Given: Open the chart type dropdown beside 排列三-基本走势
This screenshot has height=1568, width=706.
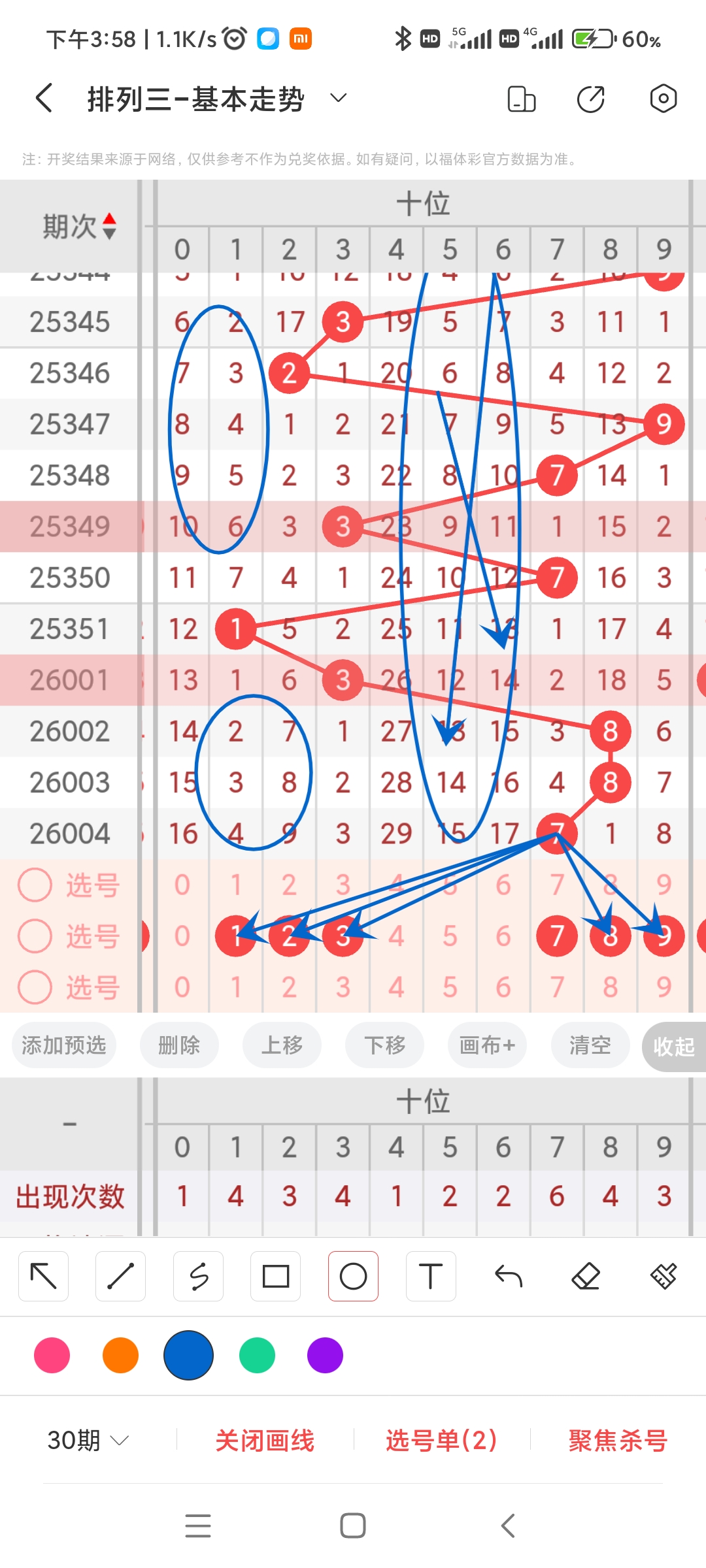Looking at the screenshot, I should [x=338, y=98].
